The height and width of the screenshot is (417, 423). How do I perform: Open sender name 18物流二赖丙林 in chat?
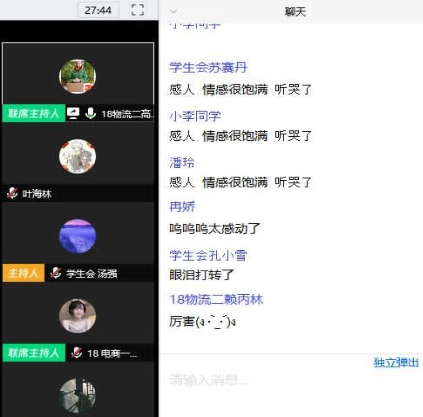click(x=216, y=299)
